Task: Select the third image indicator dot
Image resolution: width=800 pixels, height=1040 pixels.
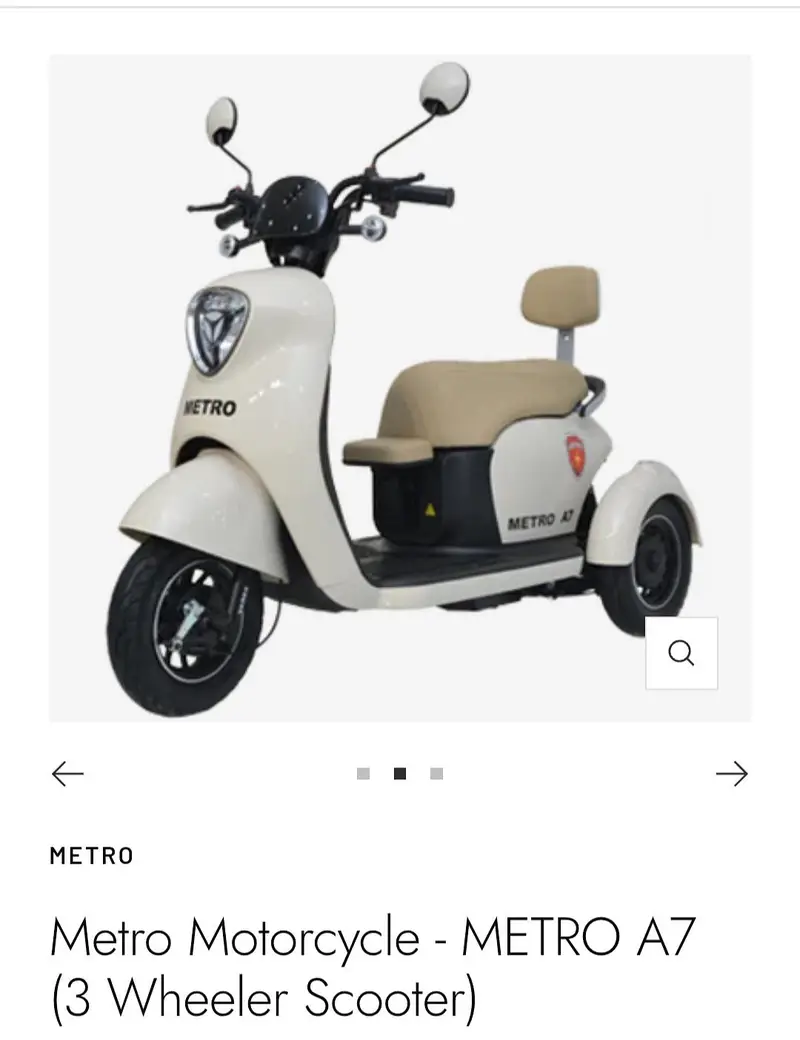Action: (x=437, y=773)
